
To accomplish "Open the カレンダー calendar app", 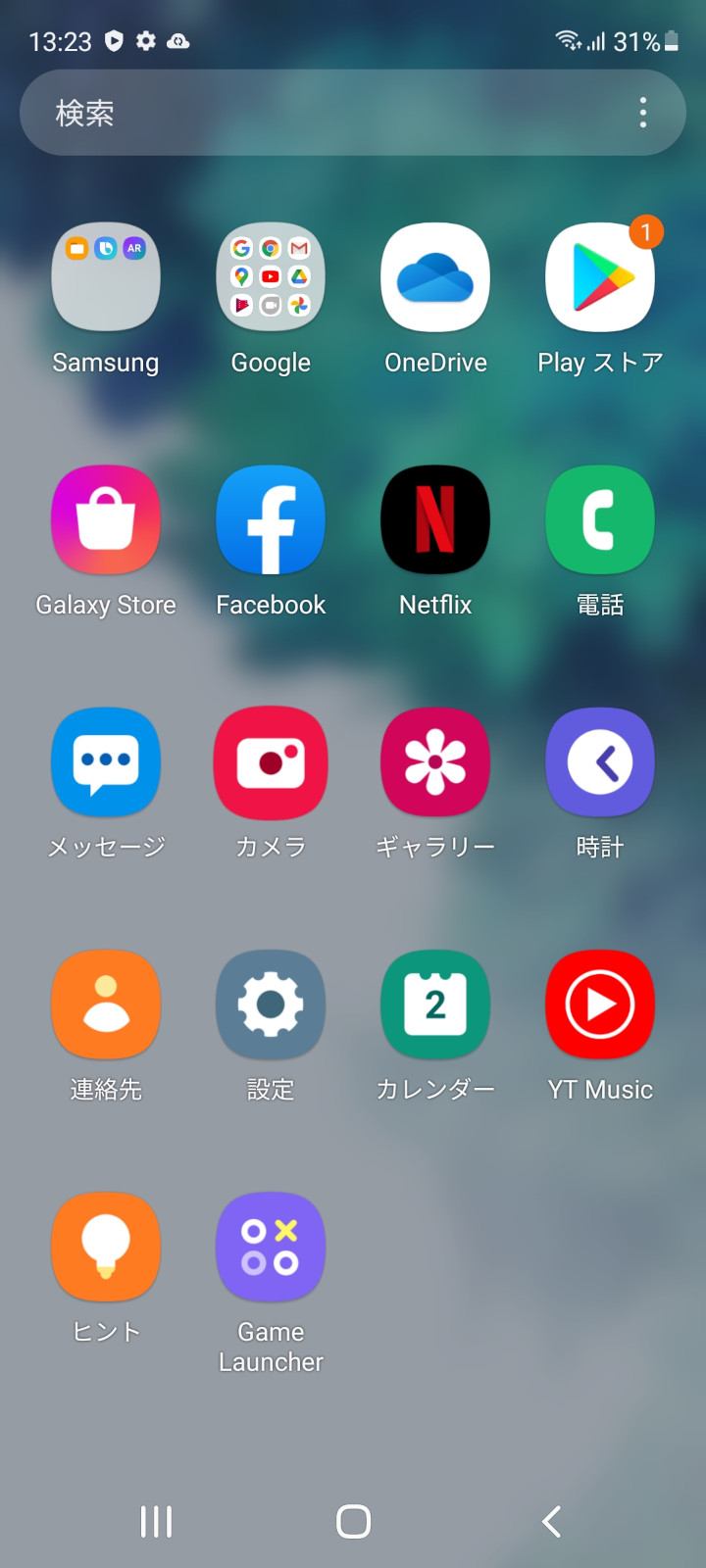I will pyautogui.click(x=435, y=1004).
